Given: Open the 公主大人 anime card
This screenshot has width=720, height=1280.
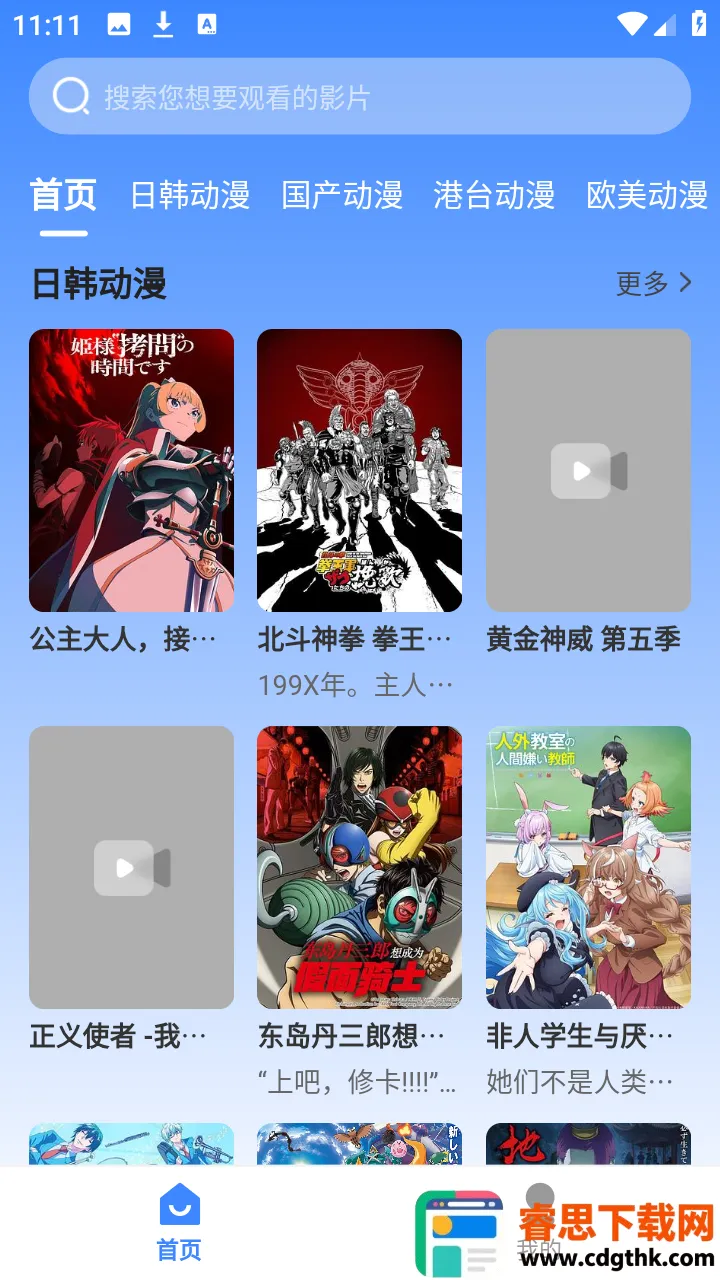Looking at the screenshot, I should 131,470.
